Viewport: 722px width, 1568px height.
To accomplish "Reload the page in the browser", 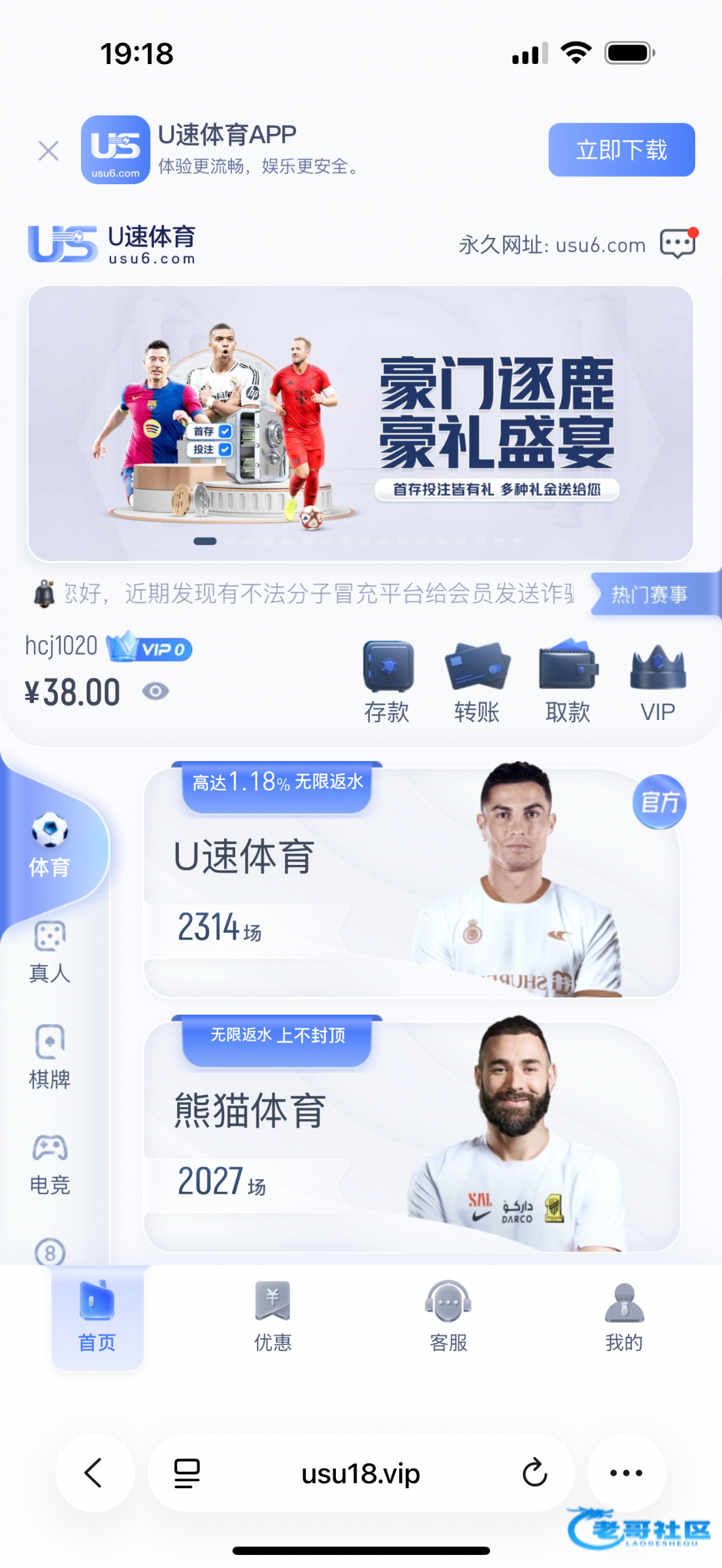I will tap(534, 1473).
